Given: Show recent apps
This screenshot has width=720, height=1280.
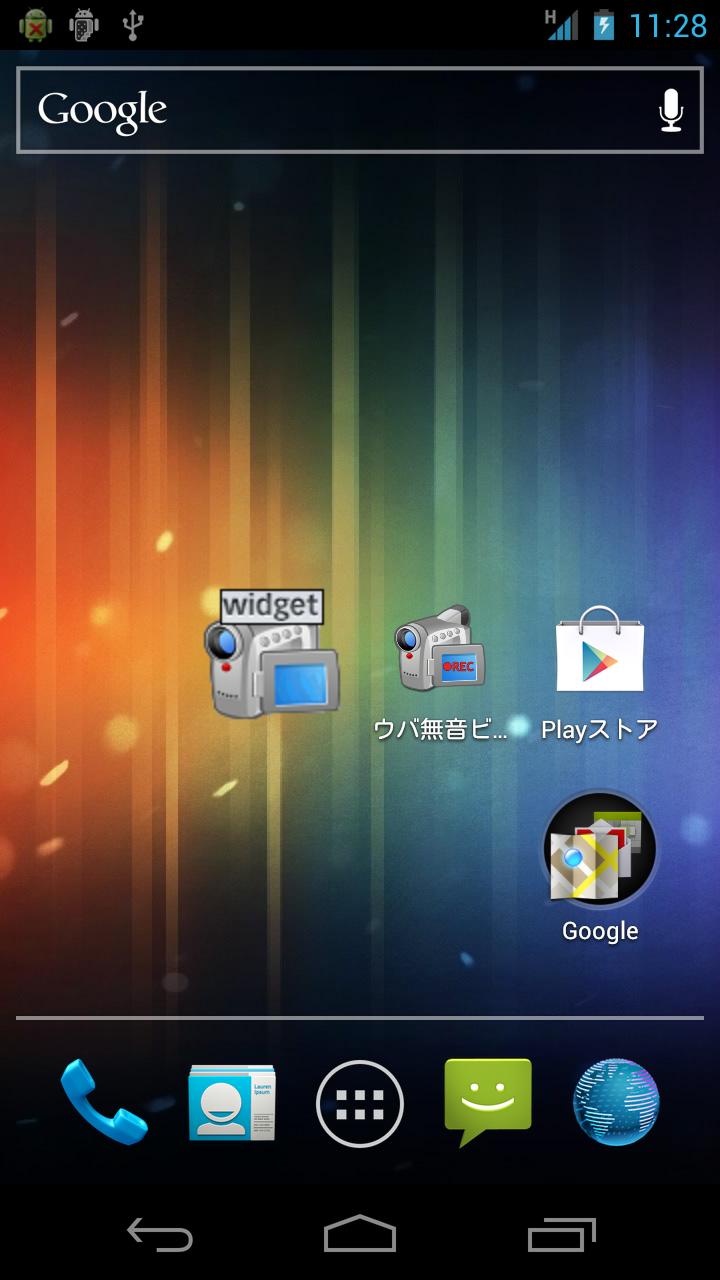Looking at the screenshot, I should [x=561, y=1235].
